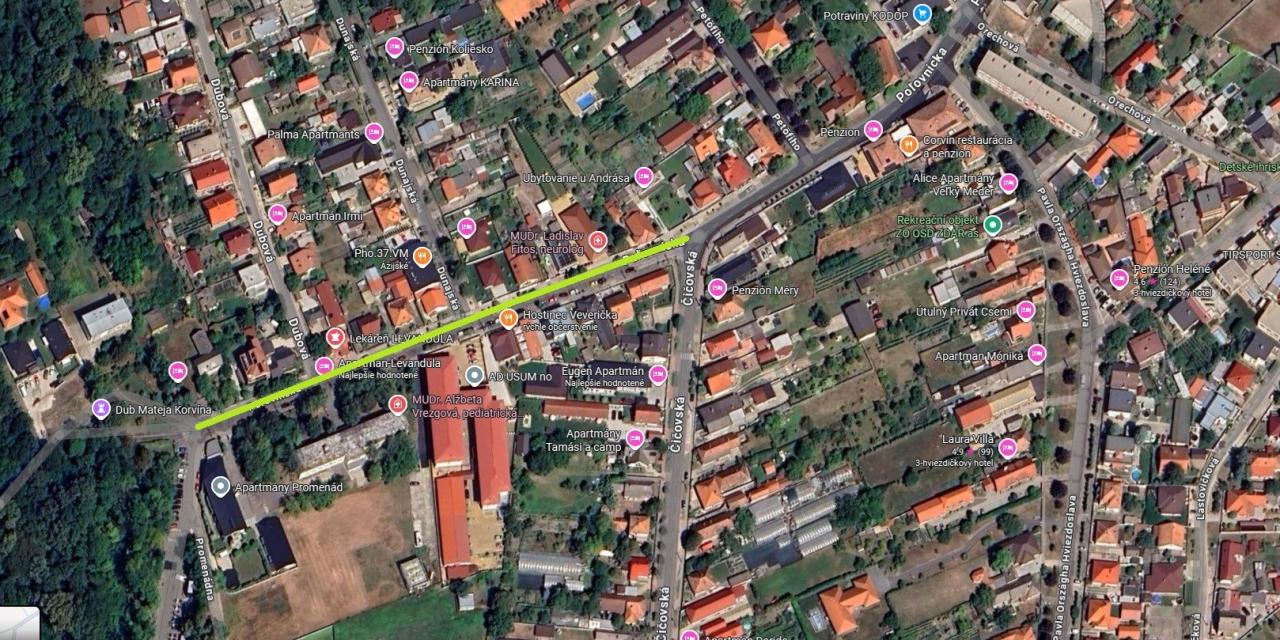Open the Apartmán Irmi lodging marker
Image resolution: width=1280 pixels, height=640 pixels.
pyautogui.click(x=277, y=214)
